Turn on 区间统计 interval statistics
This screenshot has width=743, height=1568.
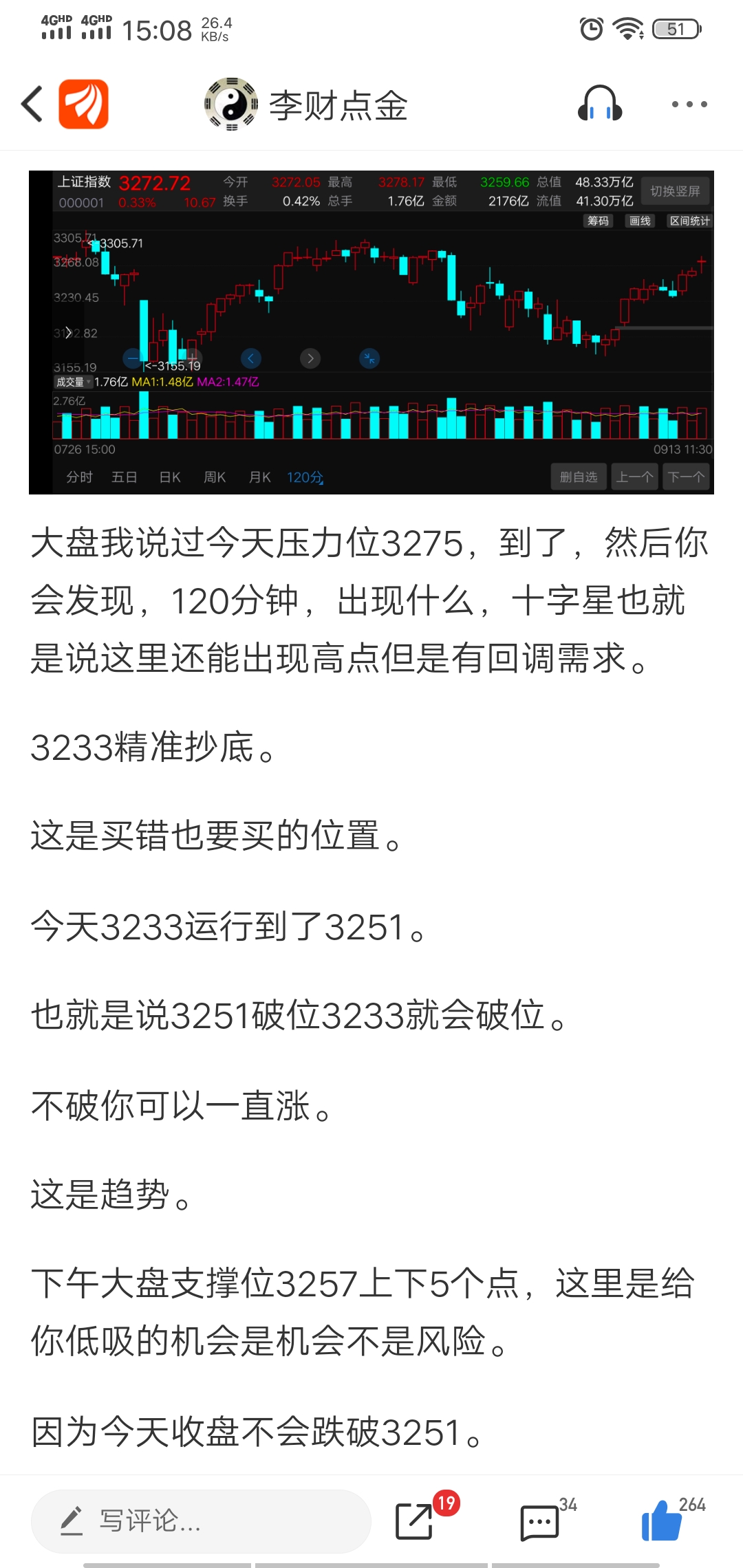point(690,221)
